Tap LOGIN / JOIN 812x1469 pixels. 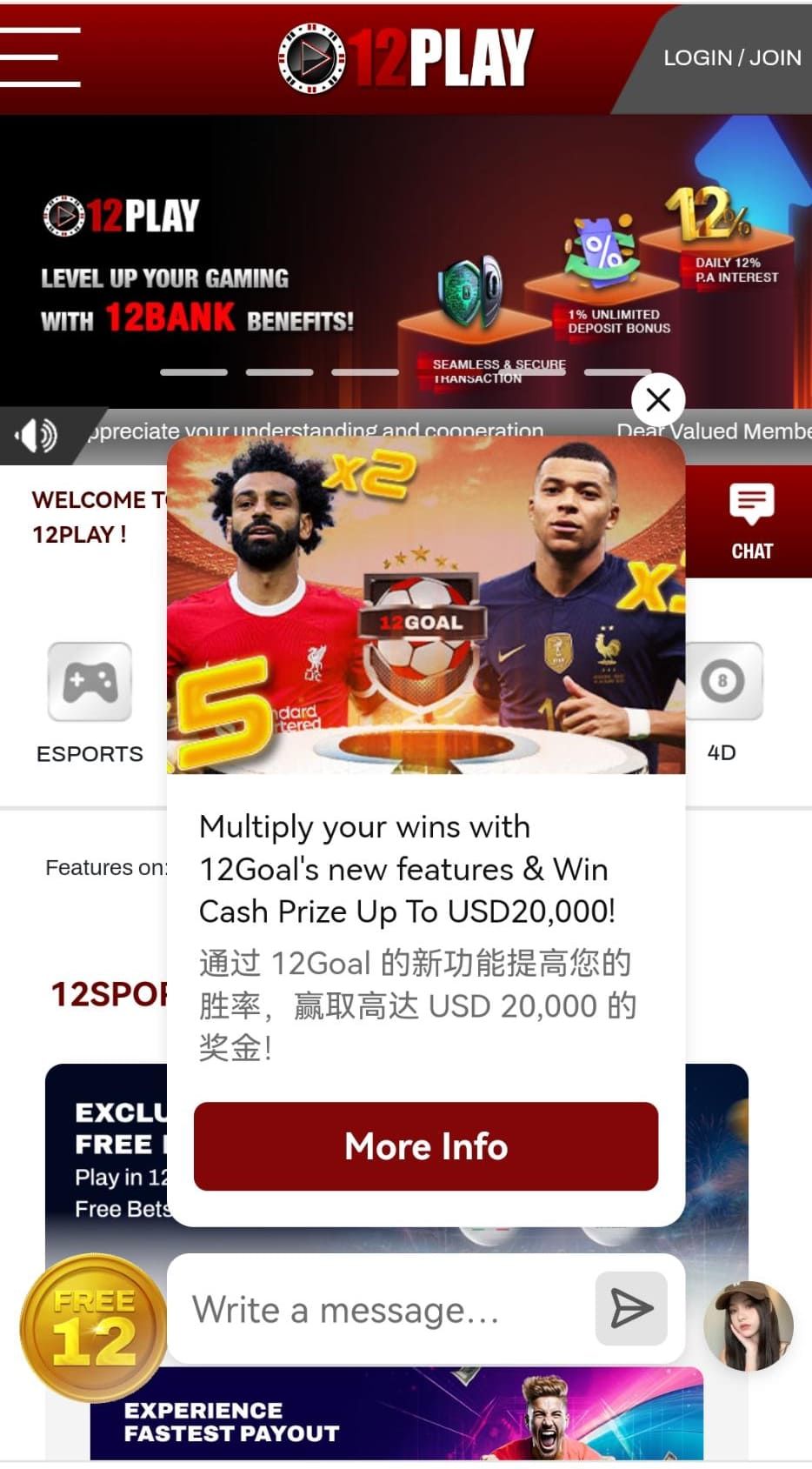pos(731,58)
